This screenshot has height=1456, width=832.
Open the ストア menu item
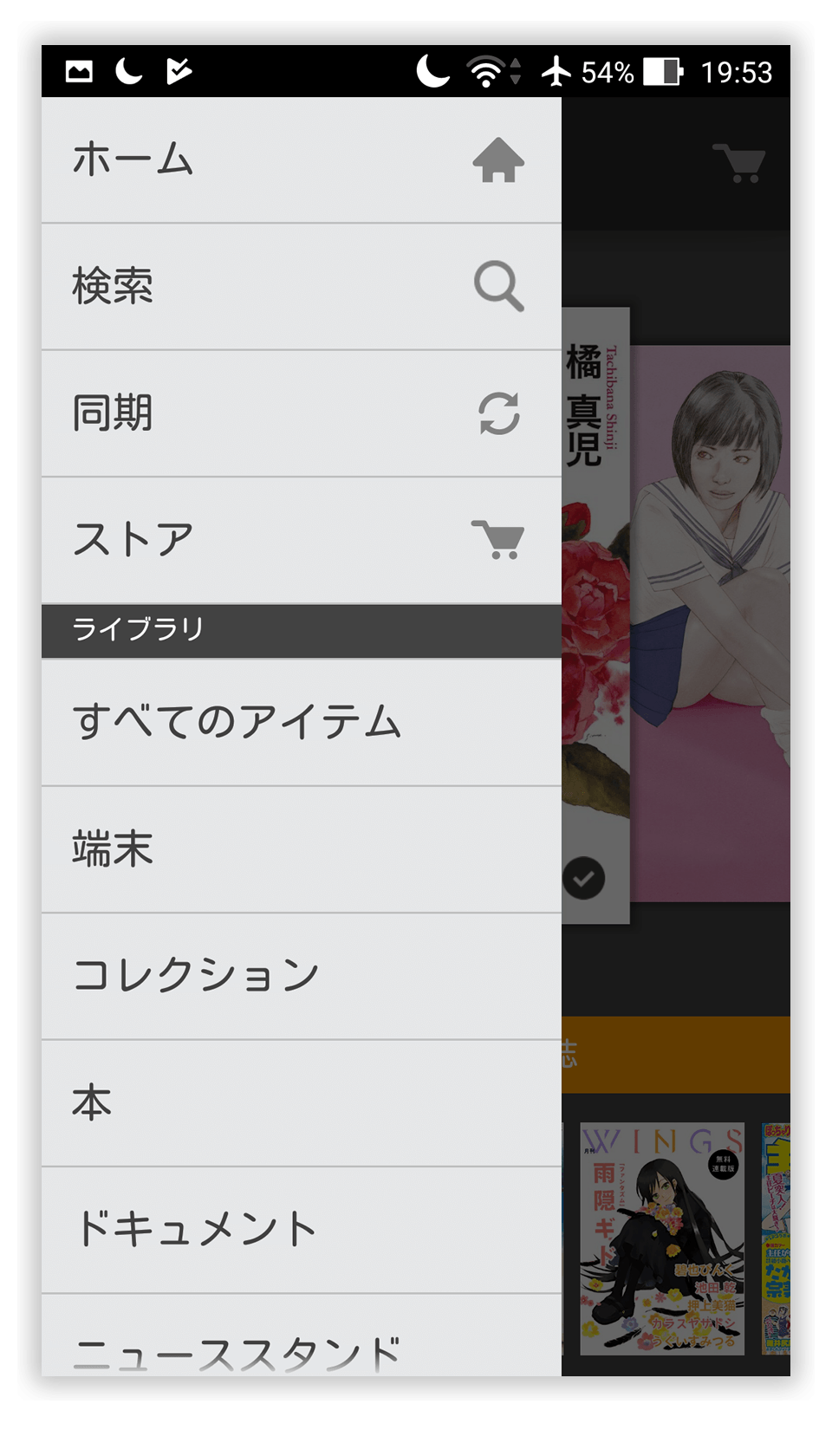(x=301, y=540)
